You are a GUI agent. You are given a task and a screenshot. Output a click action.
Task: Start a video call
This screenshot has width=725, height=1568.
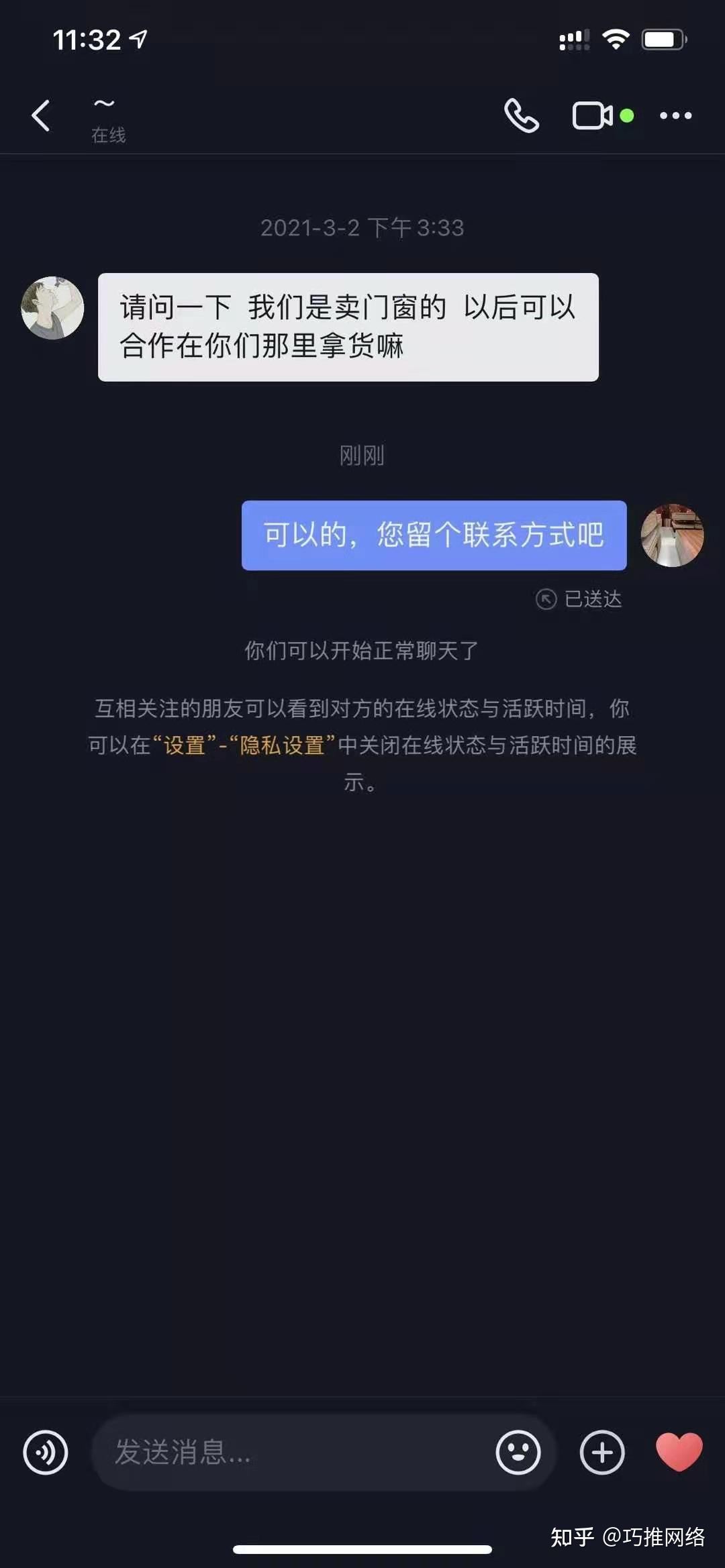[592, 115]
